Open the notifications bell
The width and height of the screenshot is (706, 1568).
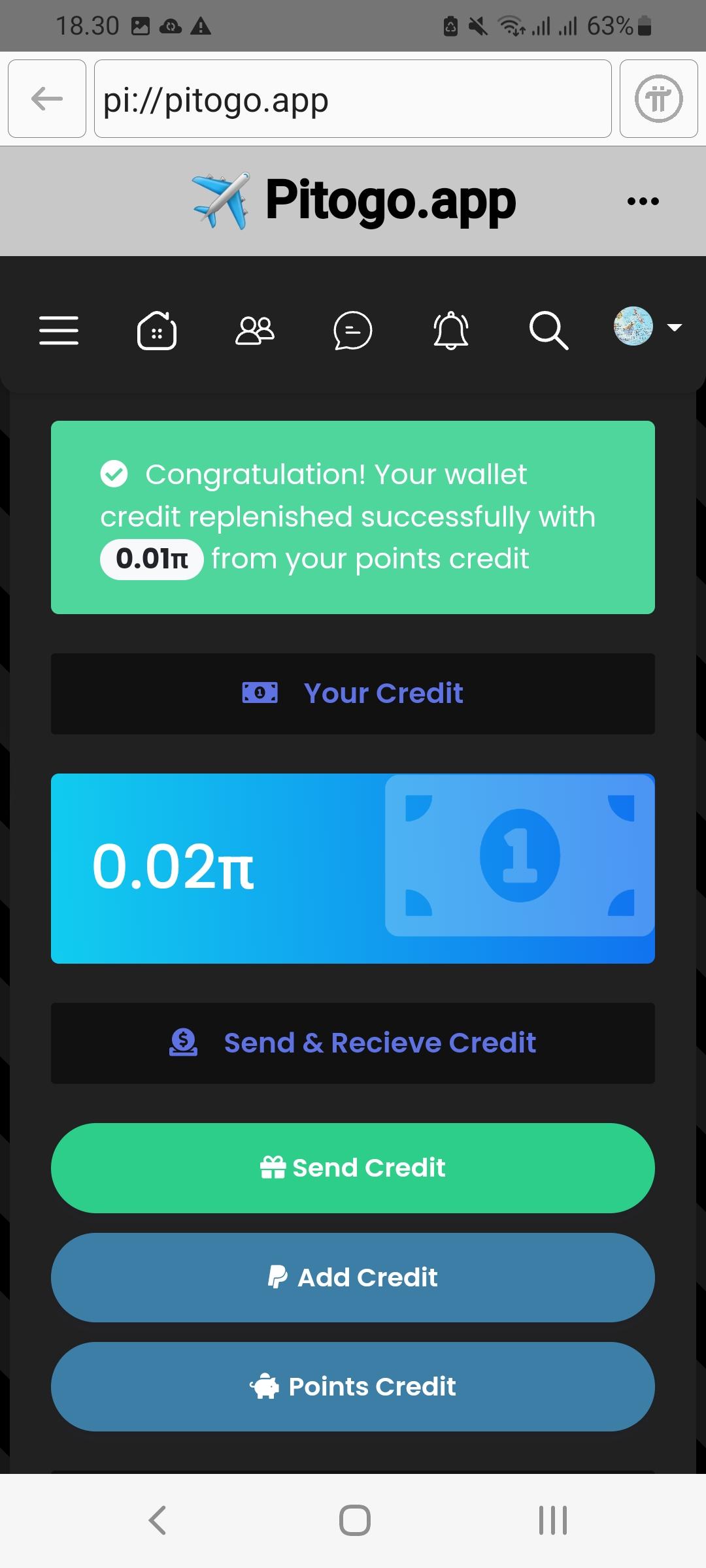[451, 330]
